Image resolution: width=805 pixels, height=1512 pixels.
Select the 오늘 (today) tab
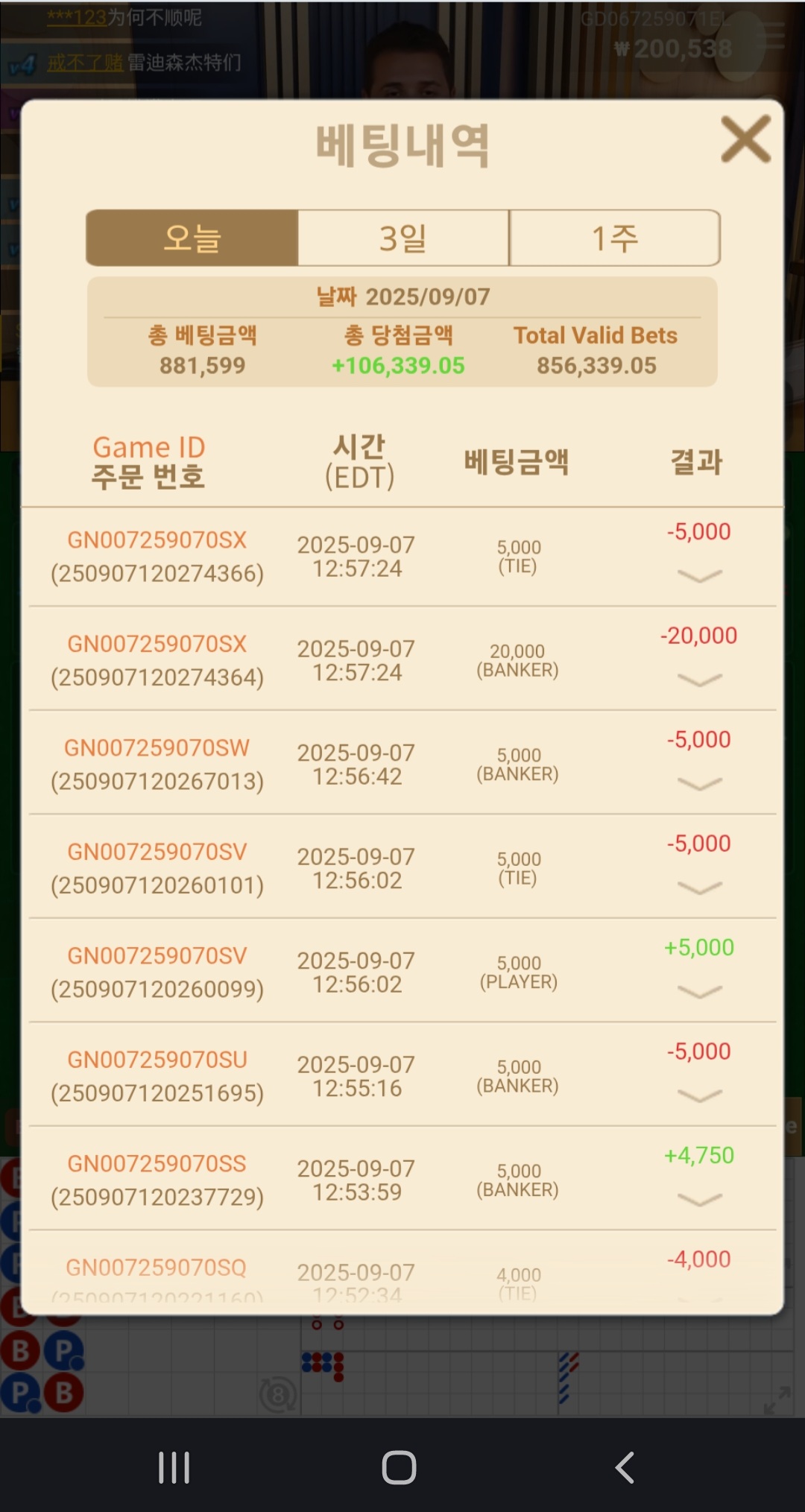pyautogui.click(x=192, y=238)
